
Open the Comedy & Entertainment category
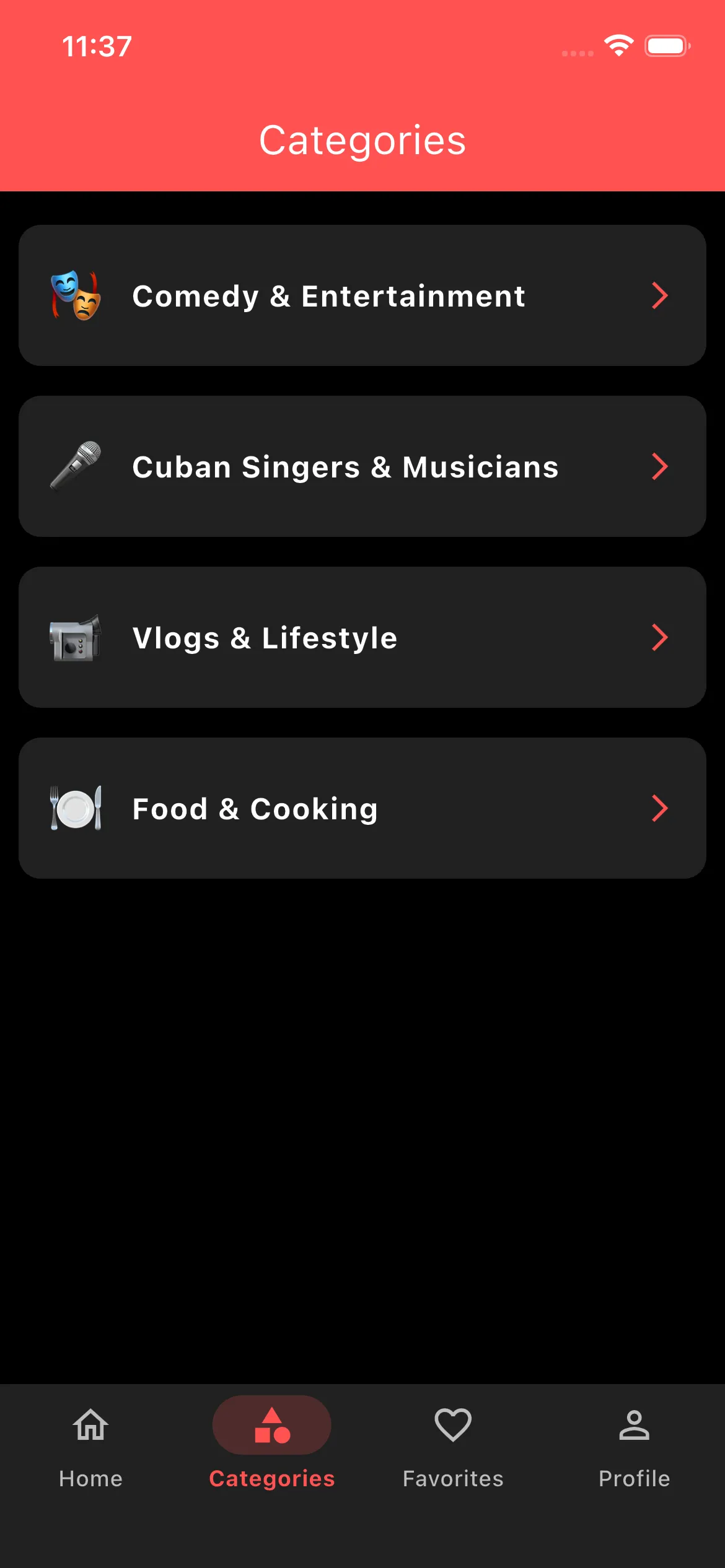[362, 295]
